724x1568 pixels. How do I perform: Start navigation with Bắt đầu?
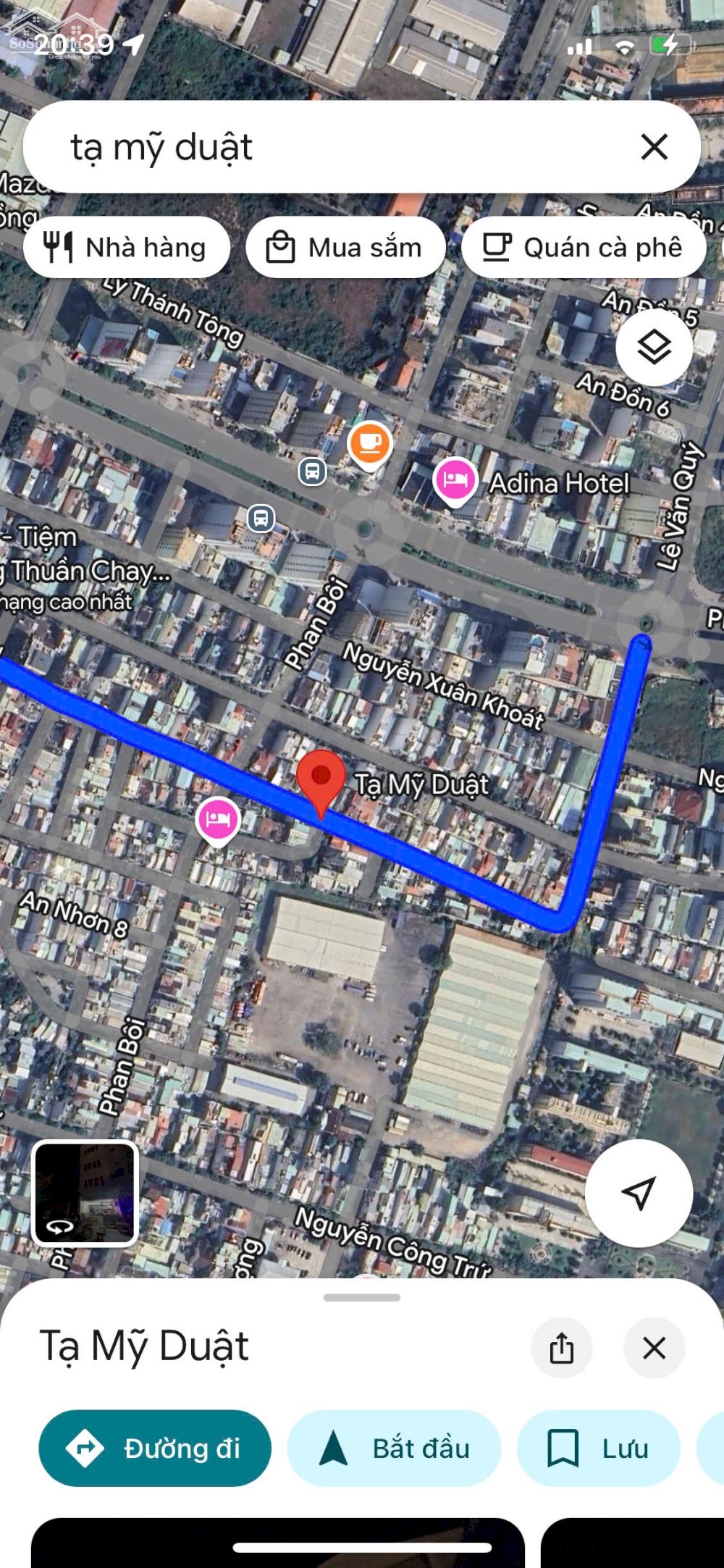pos(394,1448)
